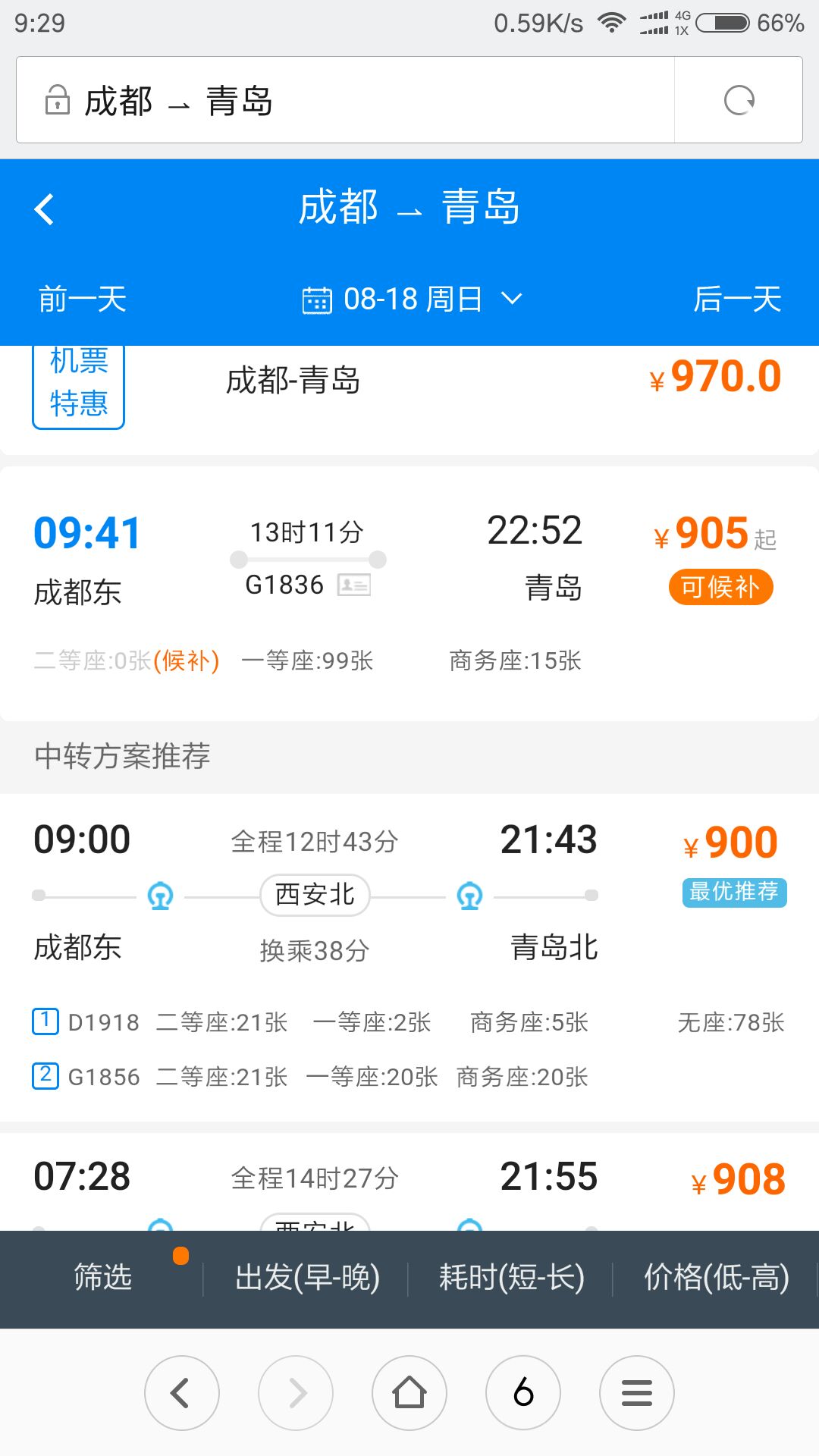Select train G1836 departing at 09:41
This screenshot has width=819, height=1456.
tap(409, 594)
